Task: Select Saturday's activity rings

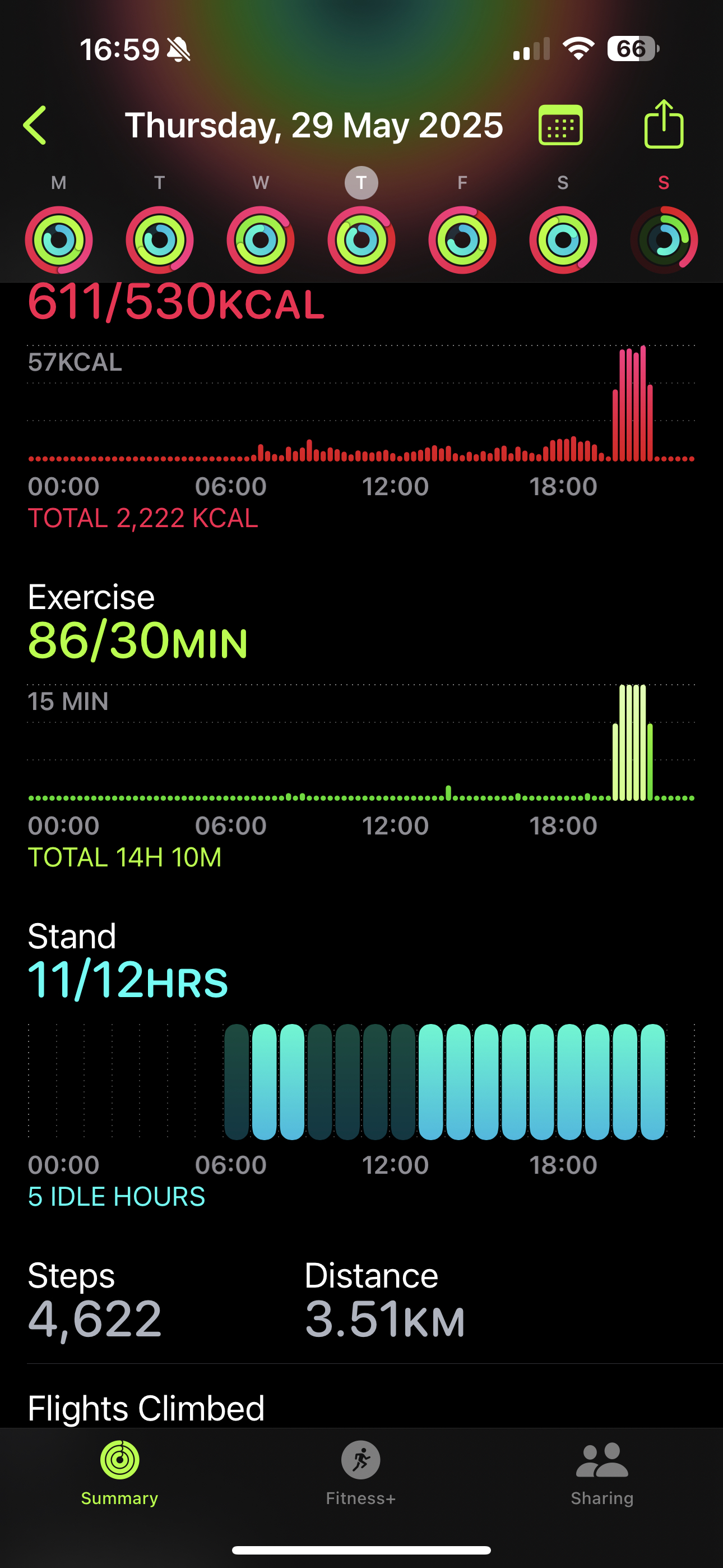Action: [x=563, y=240]
